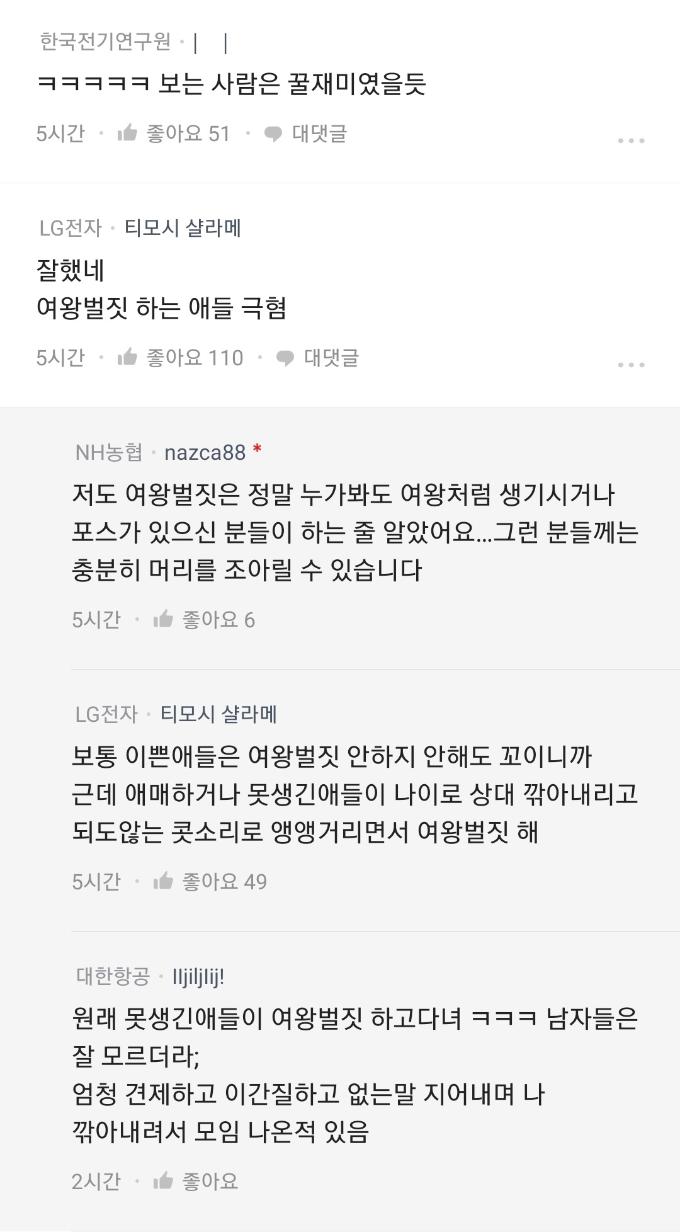This screenshot has width=680, height=1232.
Task: Open overflow menu on the 잘했네 comment
Action: [631, 364]
